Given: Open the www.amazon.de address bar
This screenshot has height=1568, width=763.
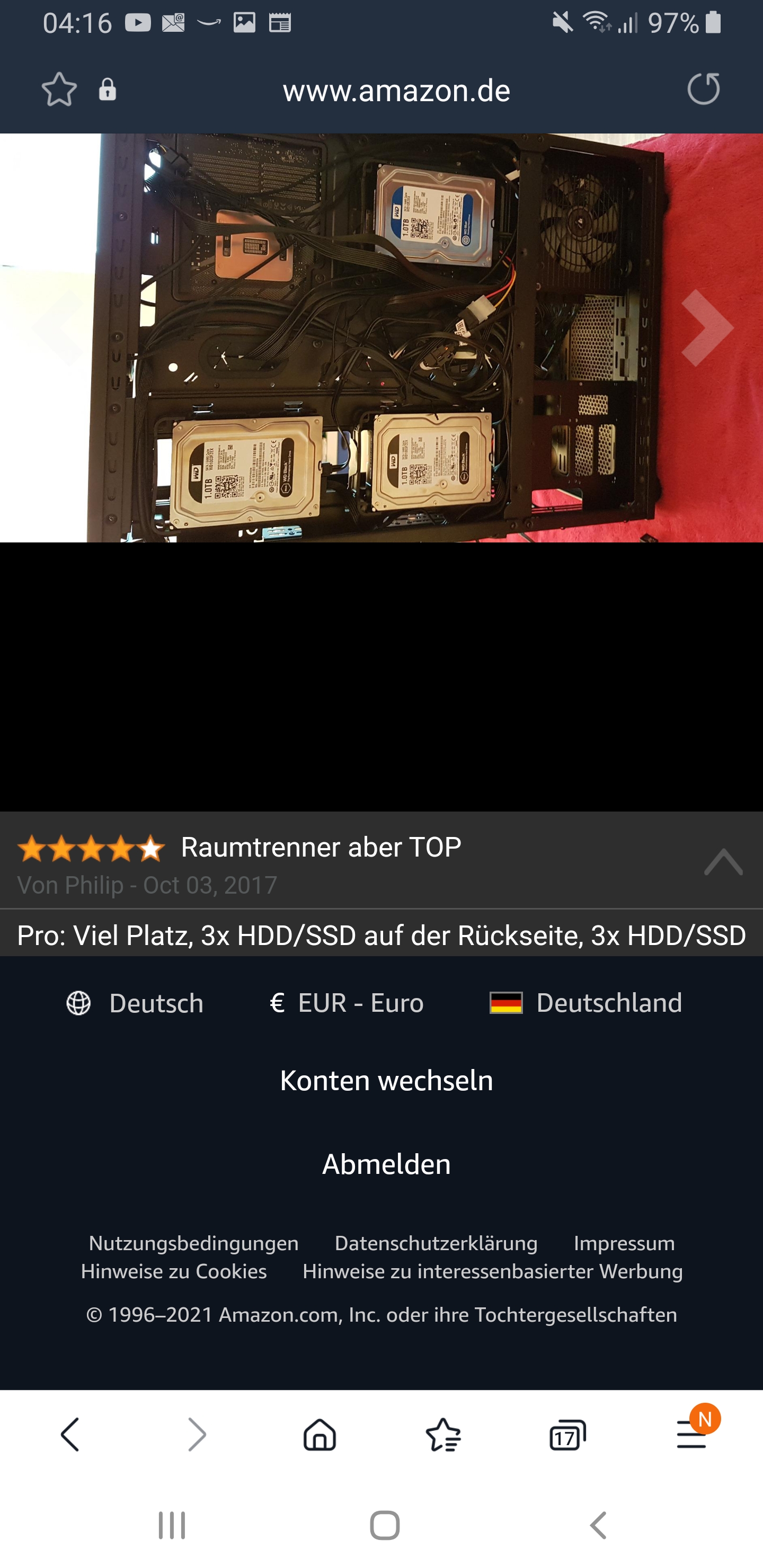Looking at the screenshot, I should [396, 91].
